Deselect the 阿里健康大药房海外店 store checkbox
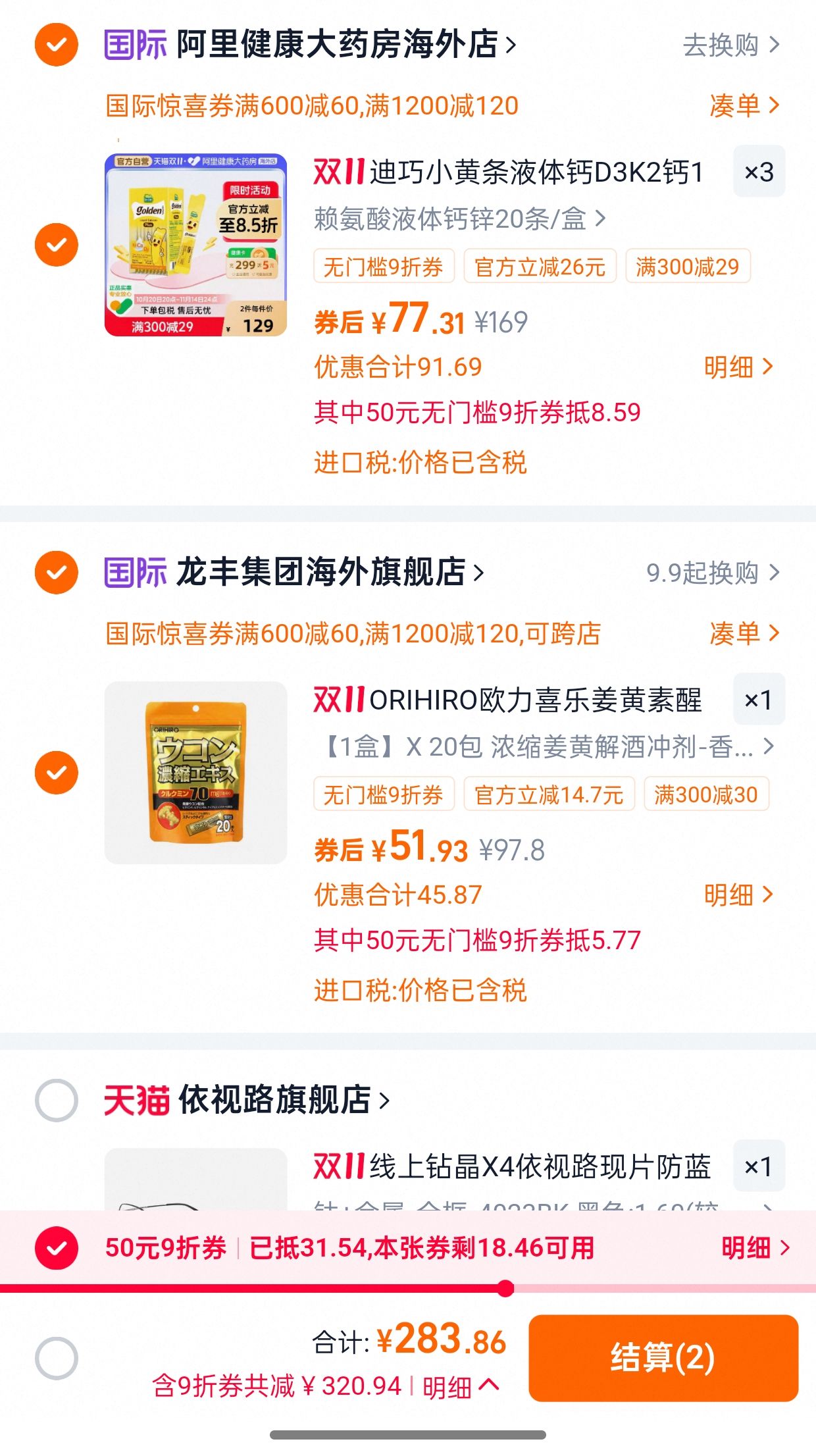Screen dimensions: 816x1456 point(56,45)
